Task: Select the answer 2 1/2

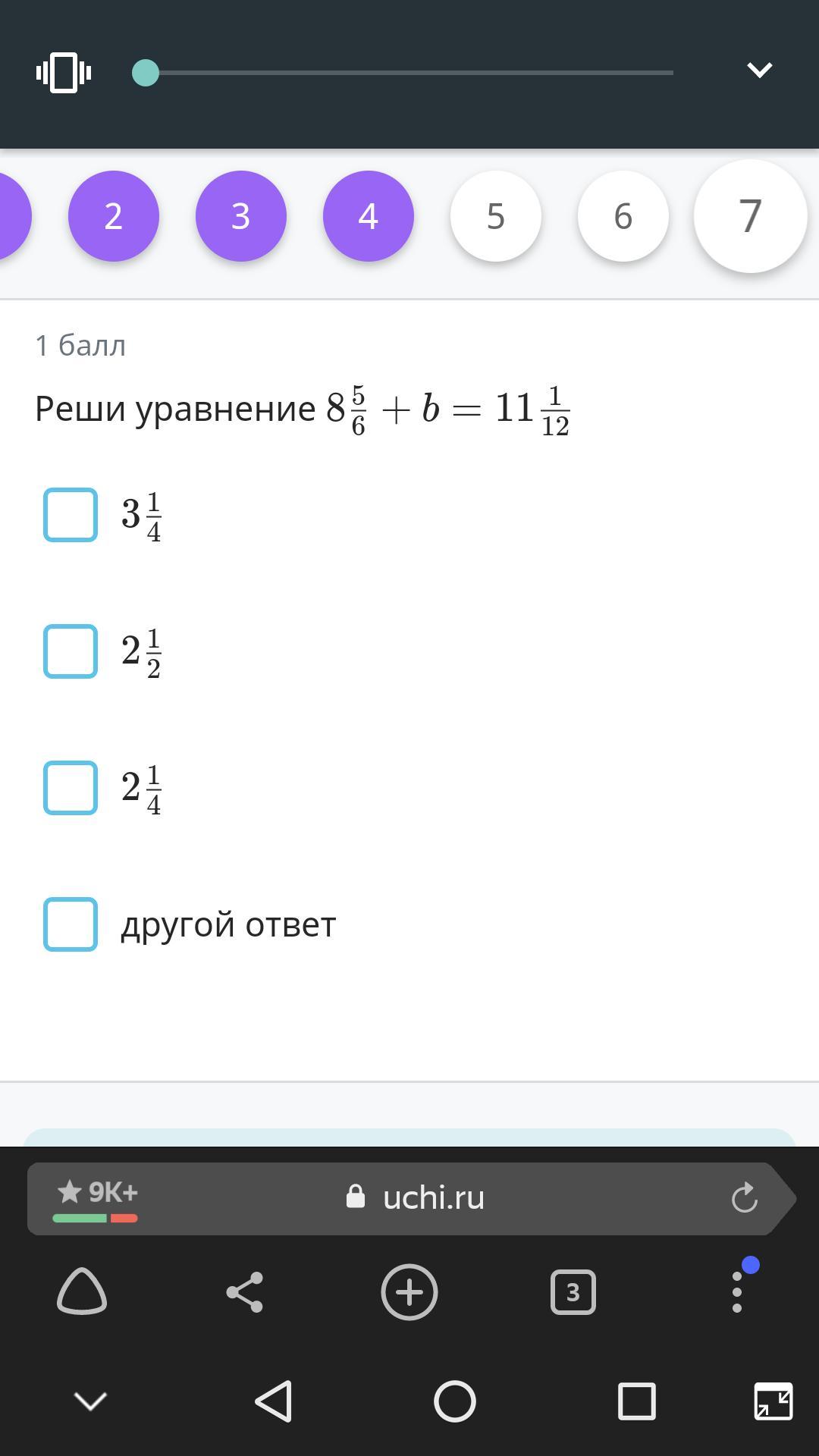Action: (x=71, y=651)
